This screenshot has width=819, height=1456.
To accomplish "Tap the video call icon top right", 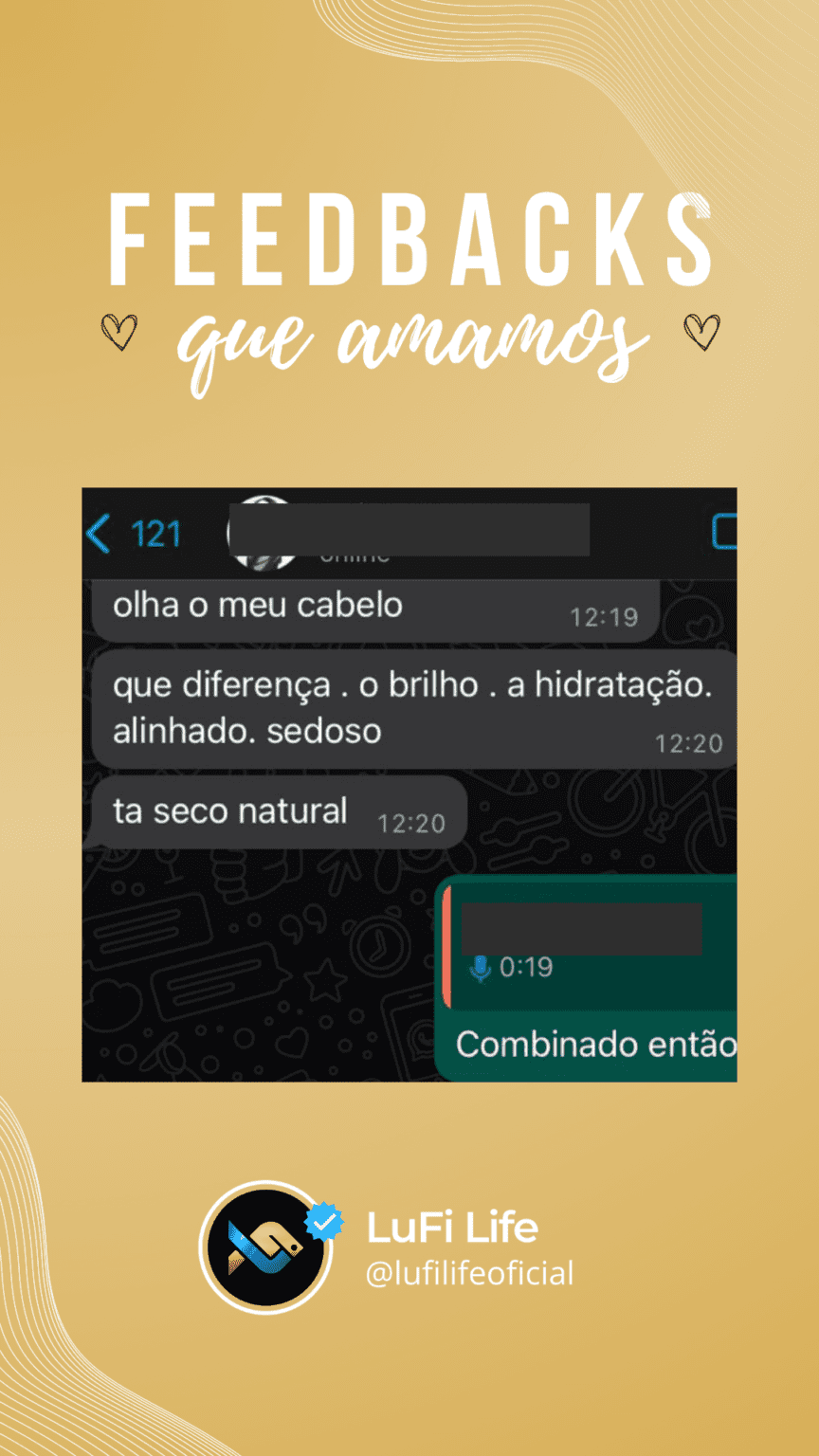I will (725, 531).
